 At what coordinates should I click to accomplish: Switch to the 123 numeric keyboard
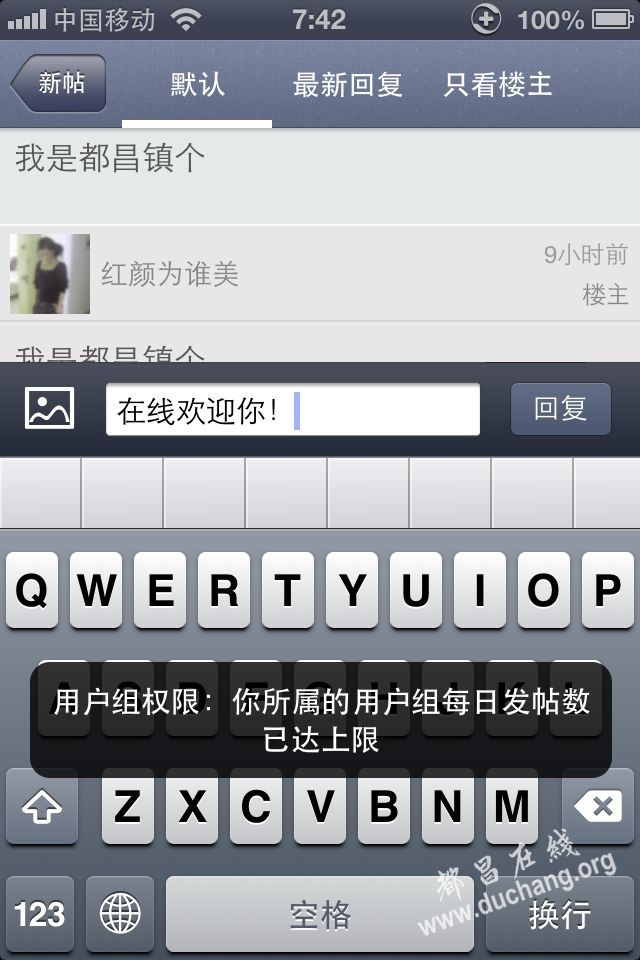pos(40,913)
